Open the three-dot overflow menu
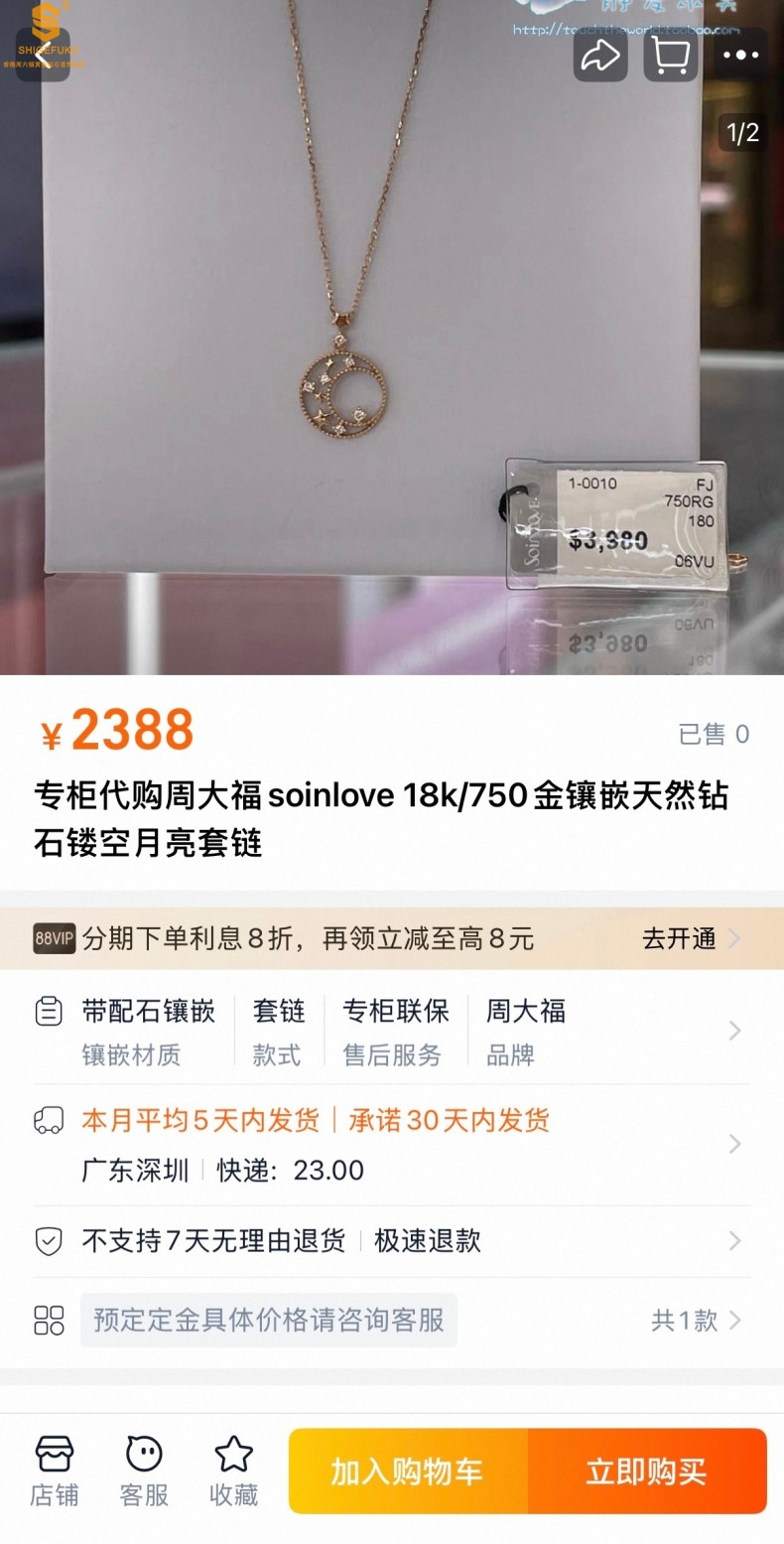784x1544 pixels. point(740,55)
